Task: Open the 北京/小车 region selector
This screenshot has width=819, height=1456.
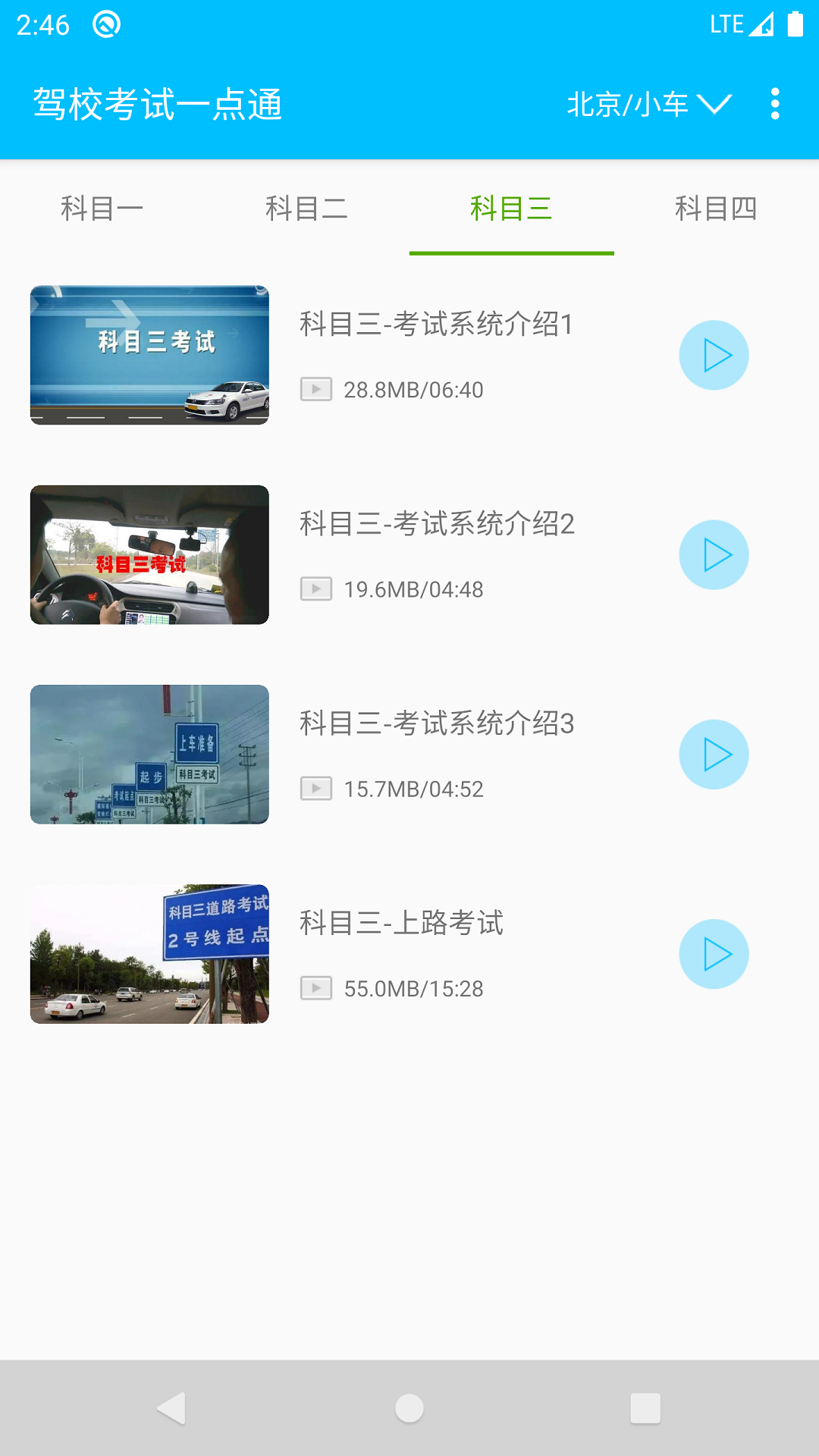Action: [629, 105]
